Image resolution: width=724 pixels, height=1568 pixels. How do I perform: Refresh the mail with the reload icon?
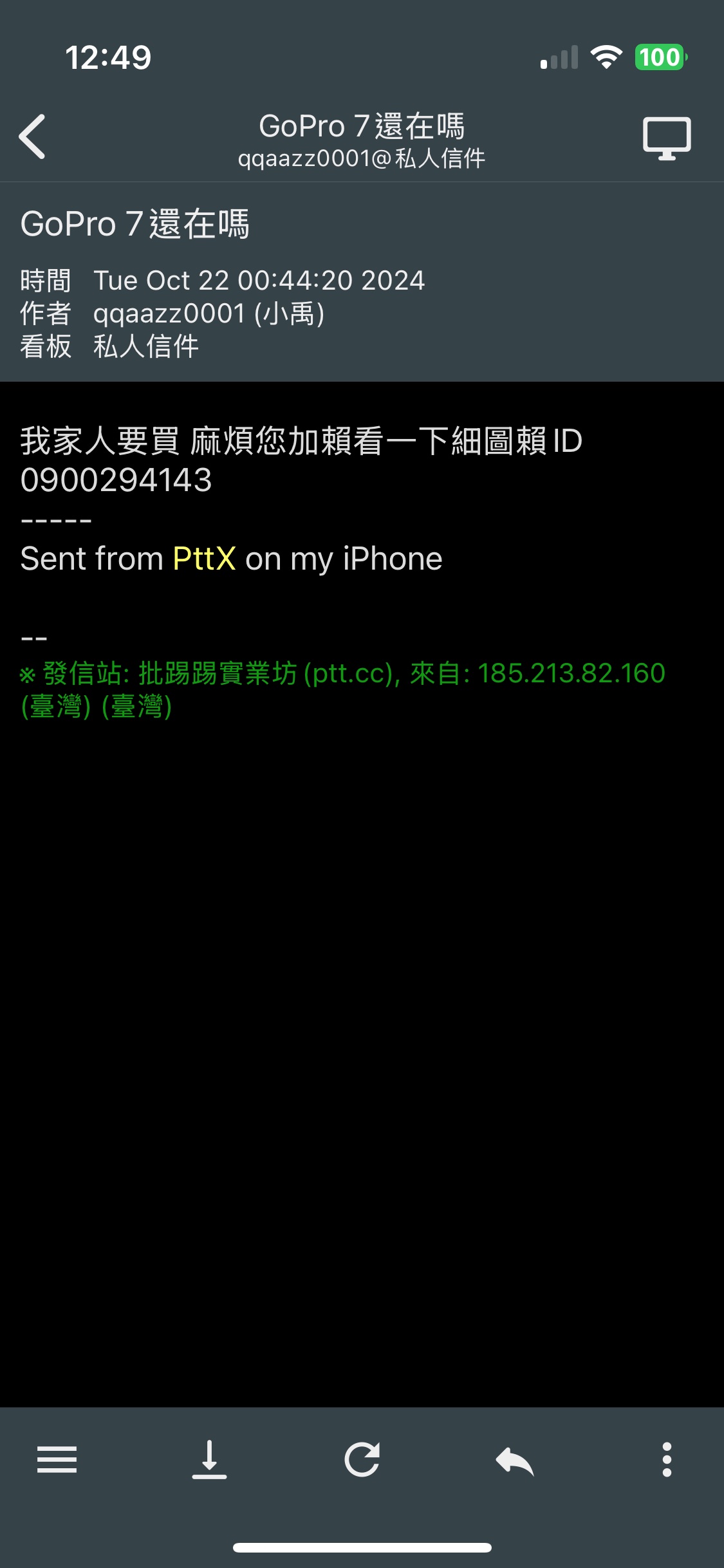click(x=362, y=1459)
